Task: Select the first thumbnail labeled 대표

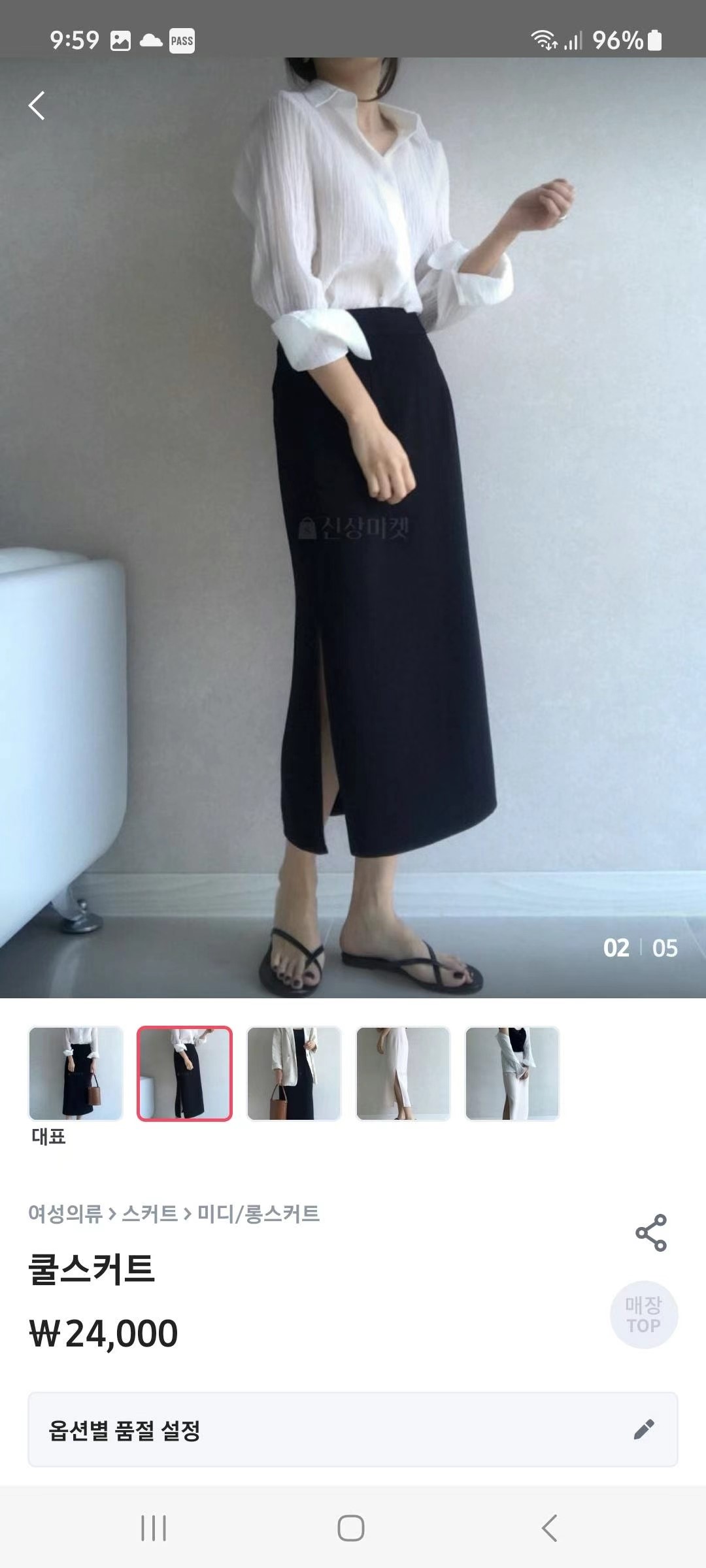Action: point(76,1073)
